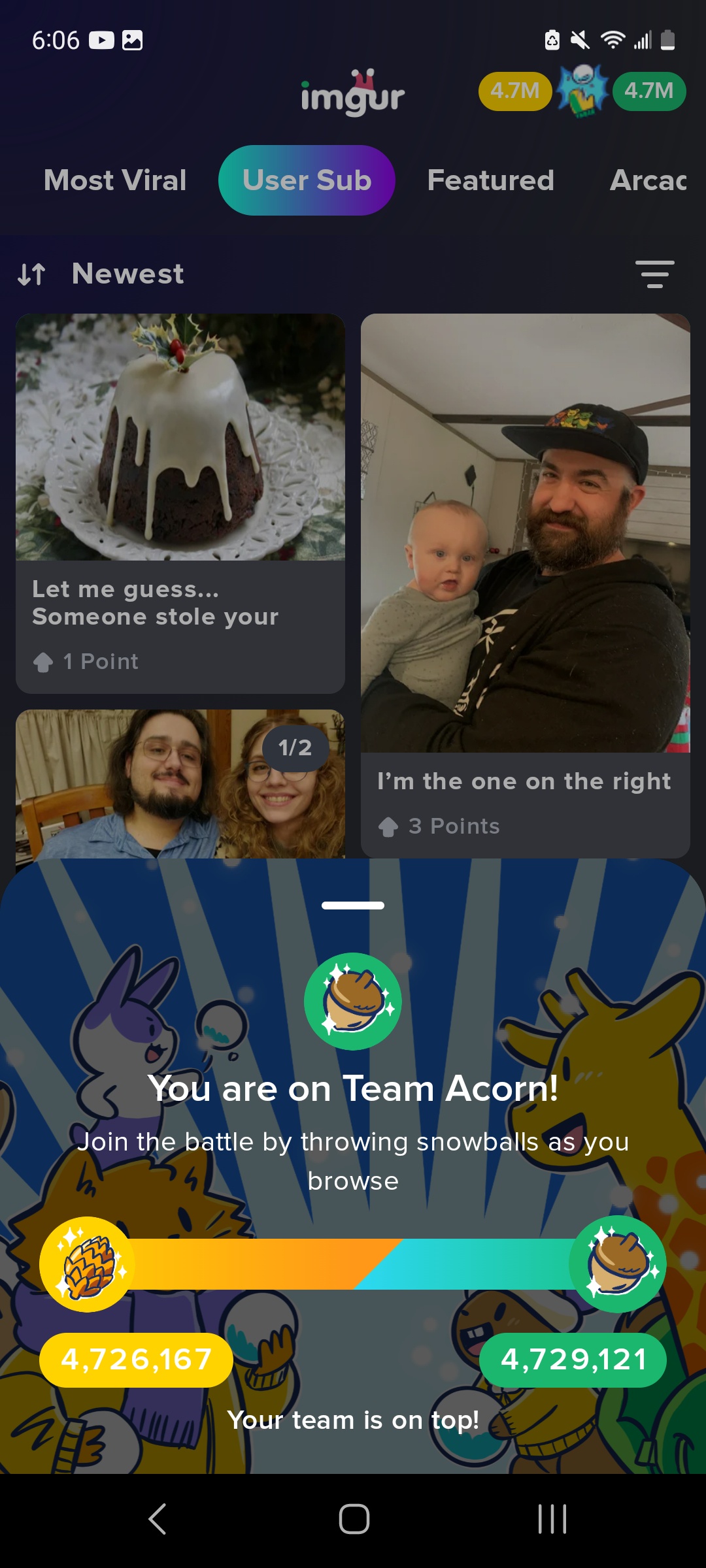Select the User Sub tab
This screenshot has width=706, height=1568.
(x=307, y=180)
